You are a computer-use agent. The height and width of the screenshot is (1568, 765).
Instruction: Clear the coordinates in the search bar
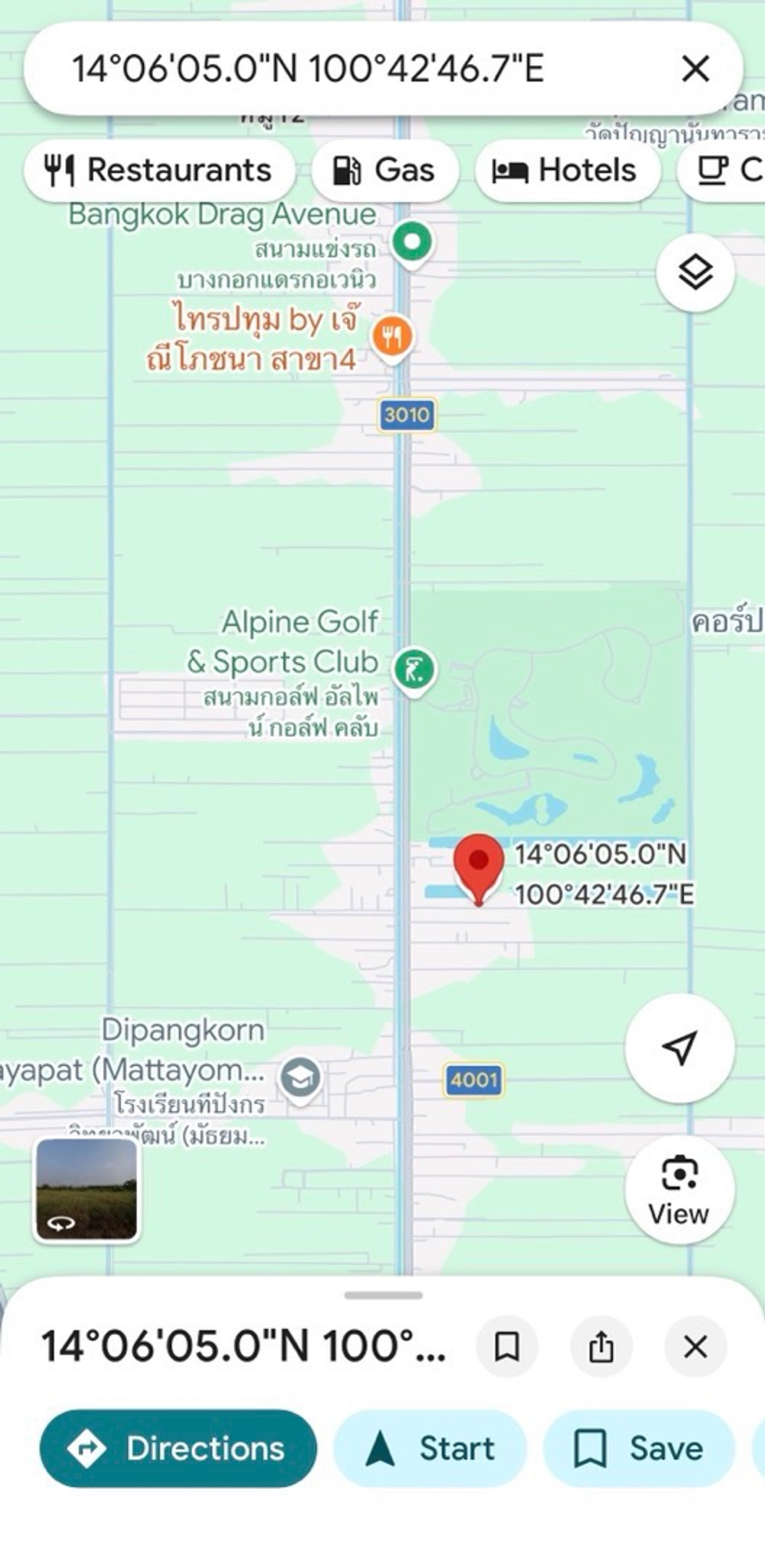(x=695, y=69)
